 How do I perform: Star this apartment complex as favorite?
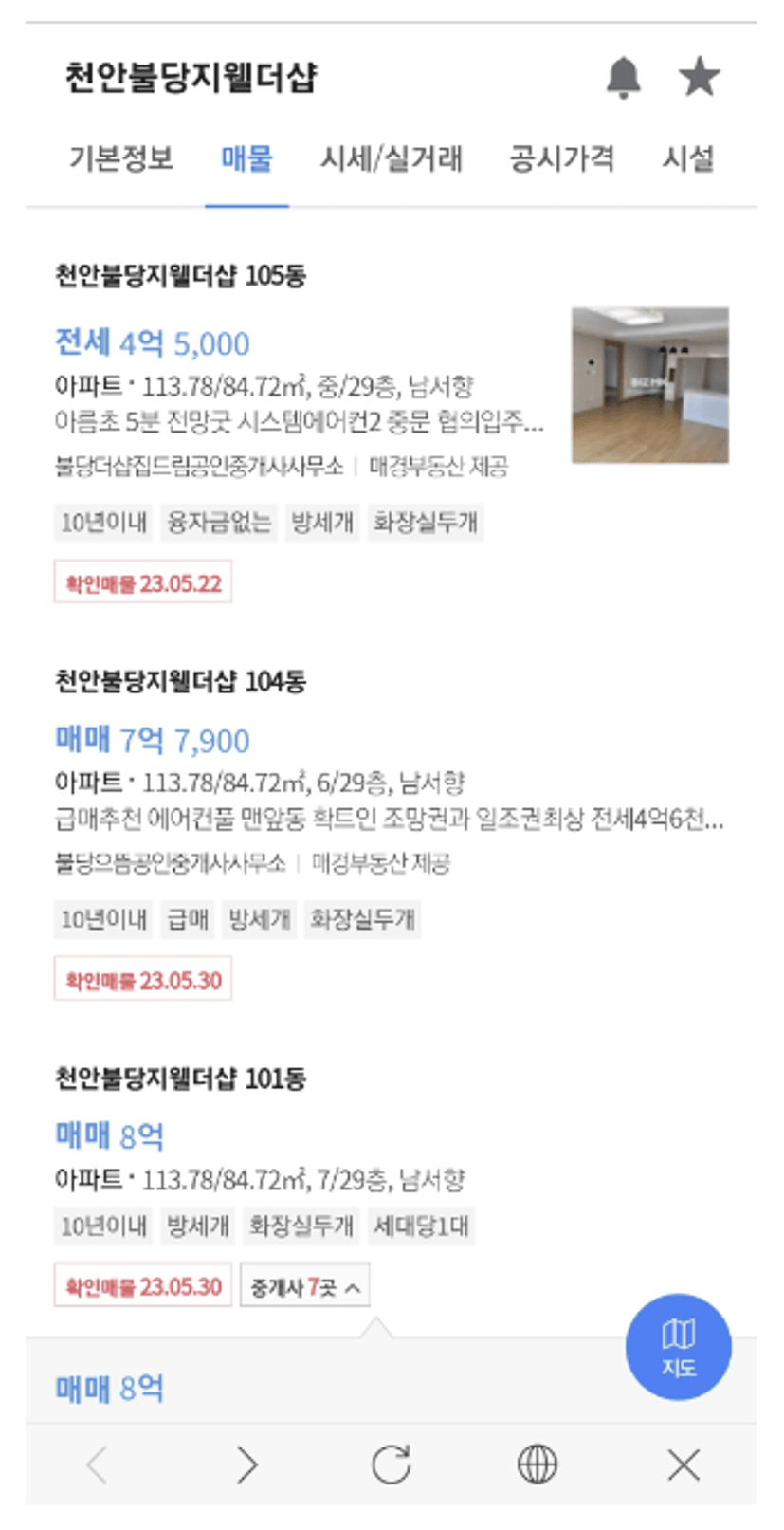pos(699,77)
